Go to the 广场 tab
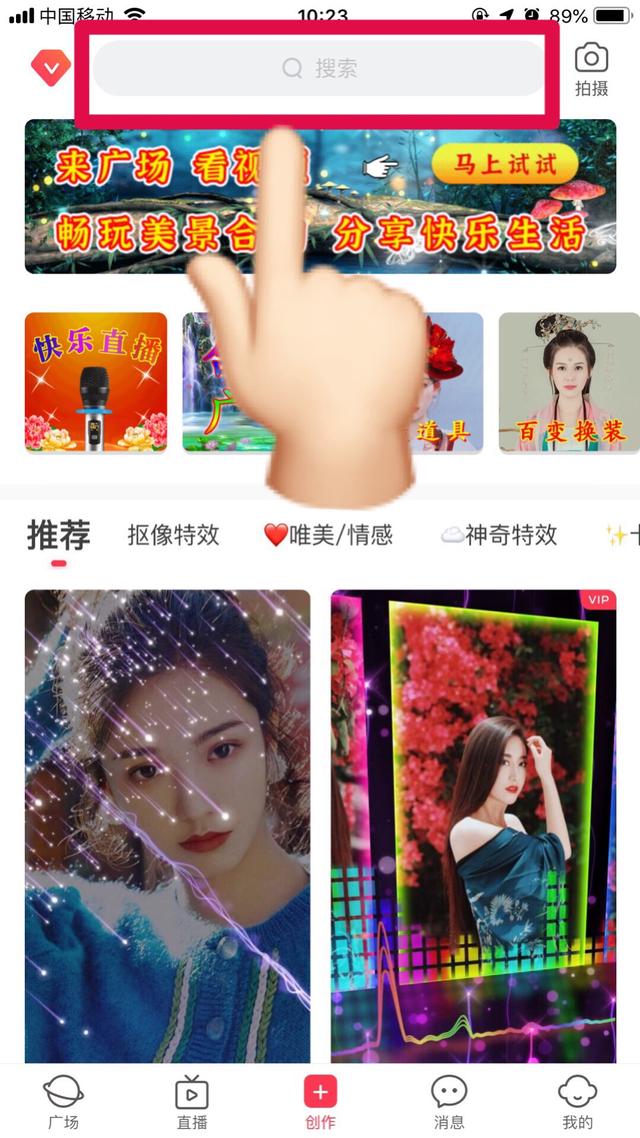The width and height of the screenshot is (640, 1138). 64,1101
